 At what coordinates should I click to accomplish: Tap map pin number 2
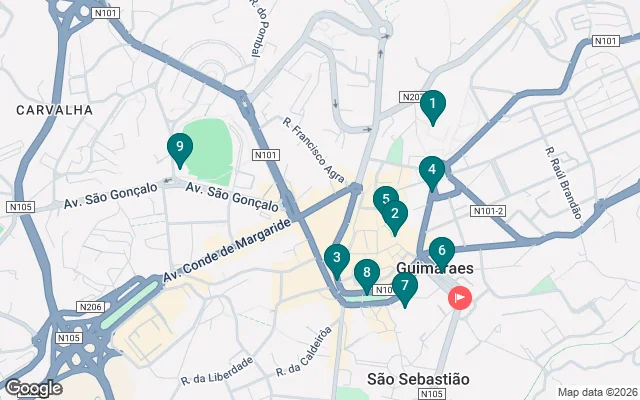395,215
